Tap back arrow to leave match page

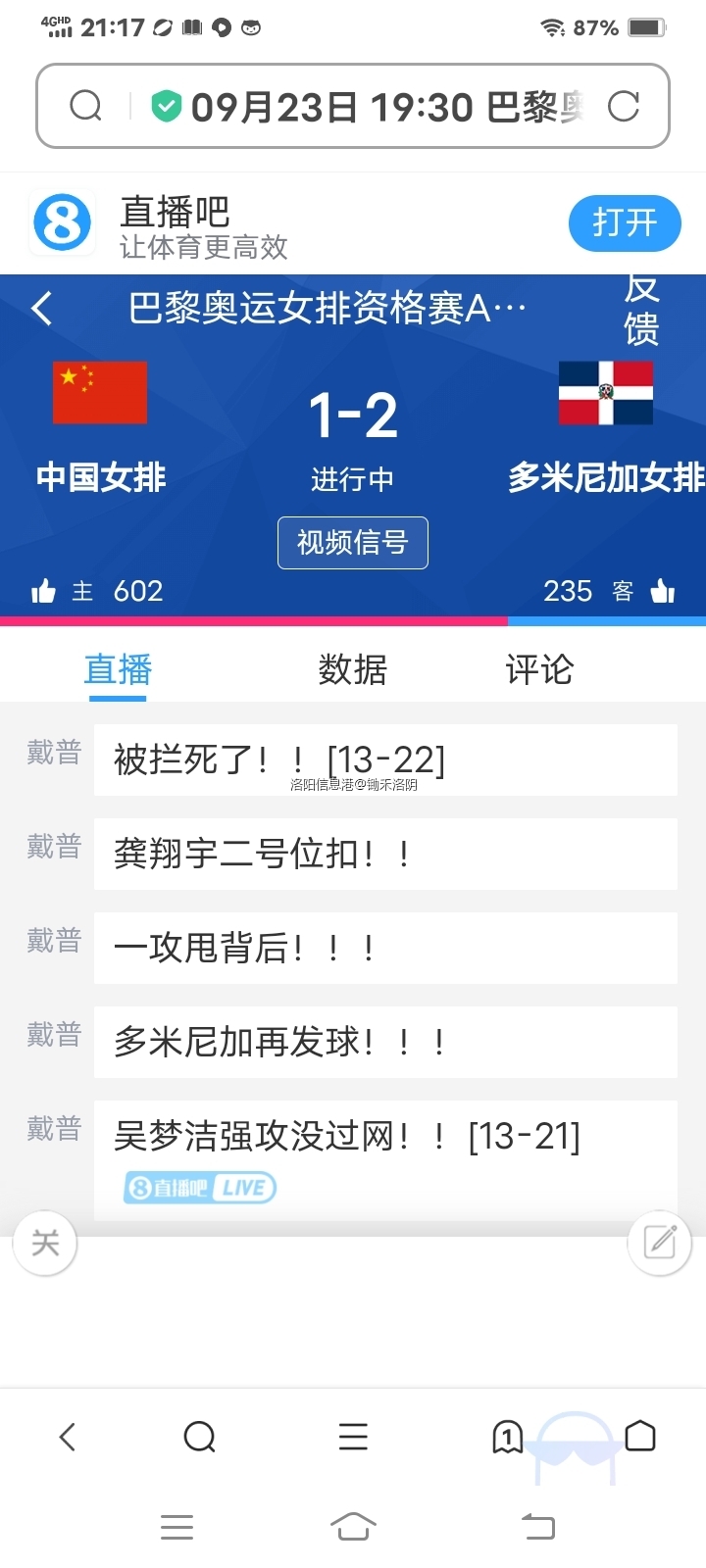coord(40,308)
